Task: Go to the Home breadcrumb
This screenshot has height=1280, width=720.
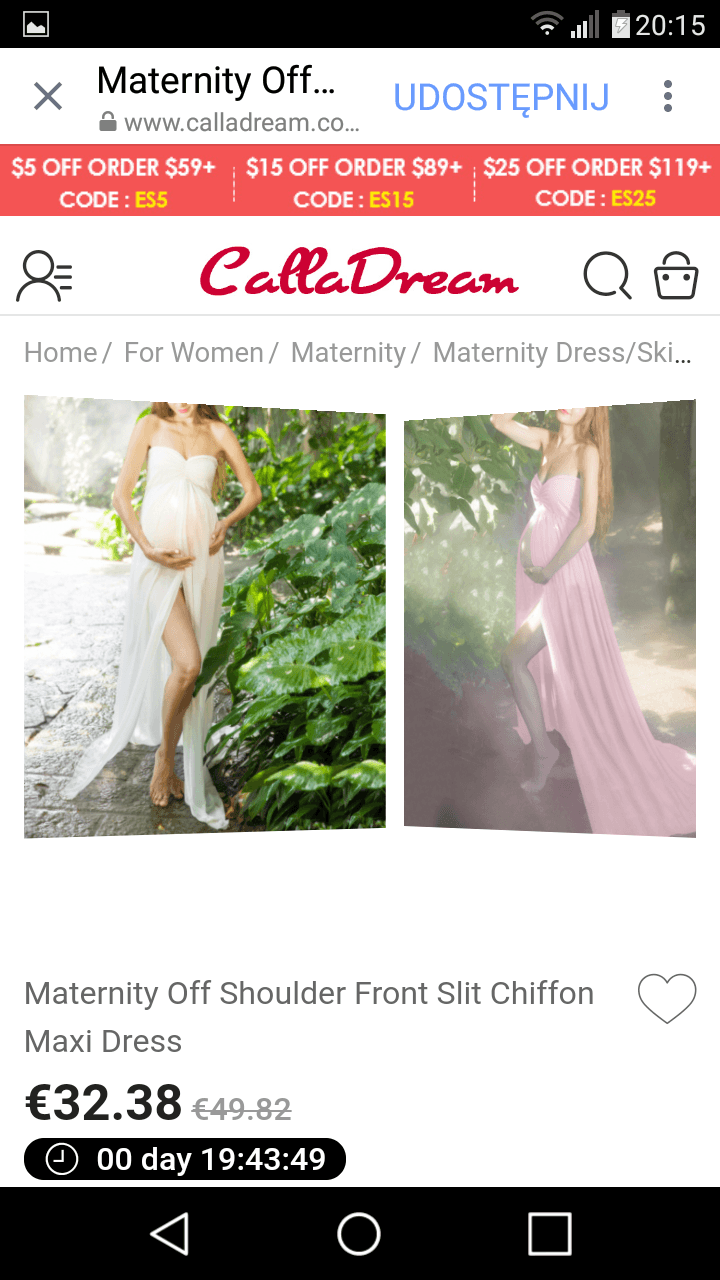Action: click(60, 353)
